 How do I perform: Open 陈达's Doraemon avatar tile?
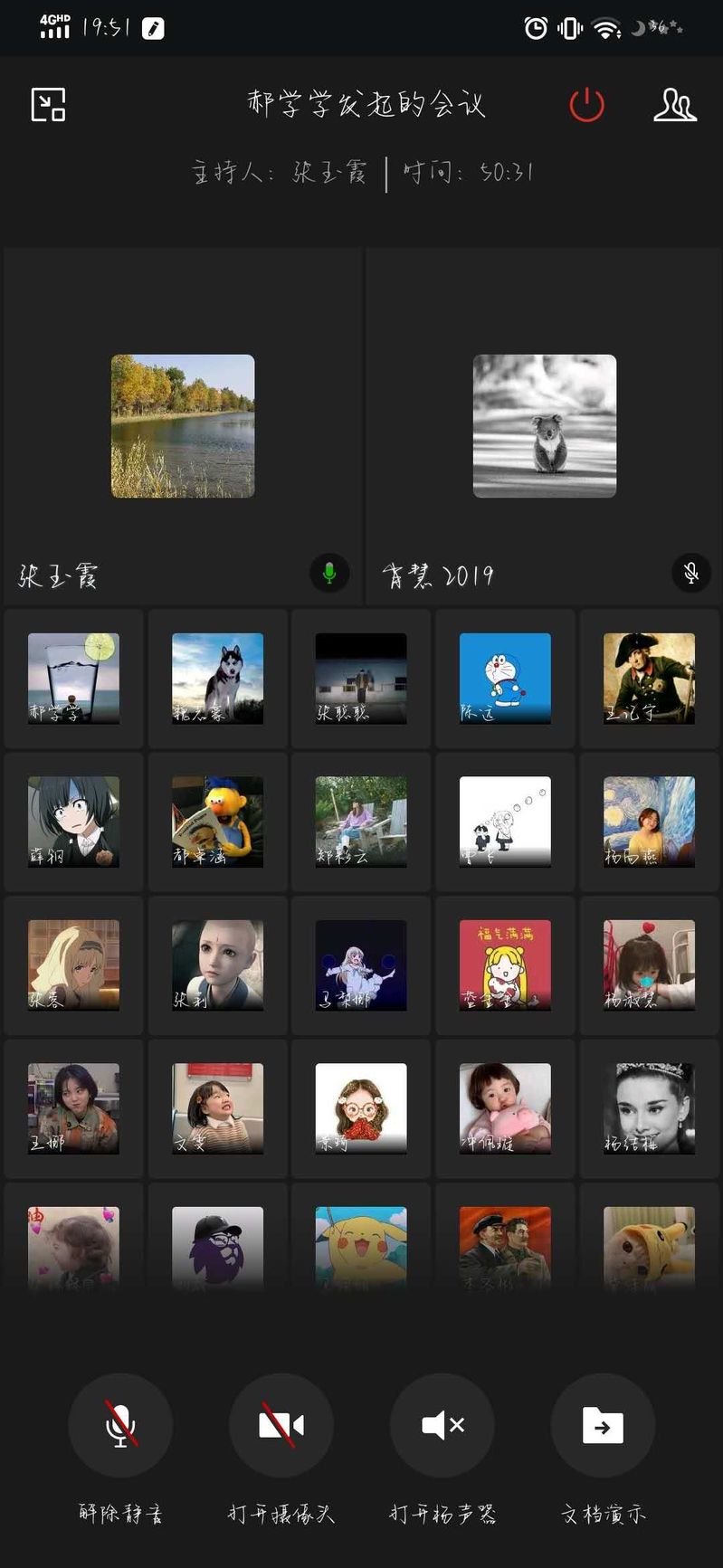[505, 679]
